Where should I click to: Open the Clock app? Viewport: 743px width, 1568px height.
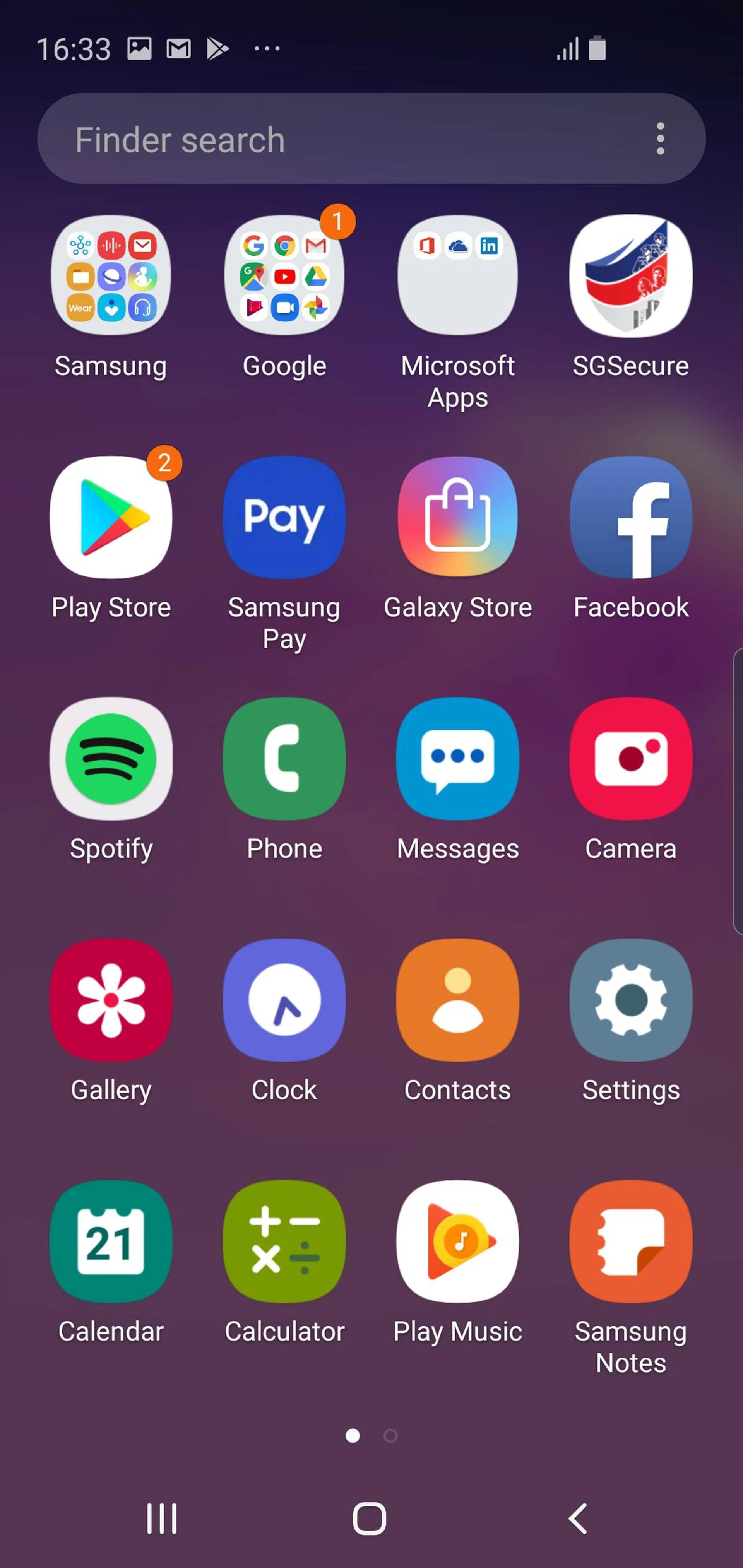pos(284,999)
